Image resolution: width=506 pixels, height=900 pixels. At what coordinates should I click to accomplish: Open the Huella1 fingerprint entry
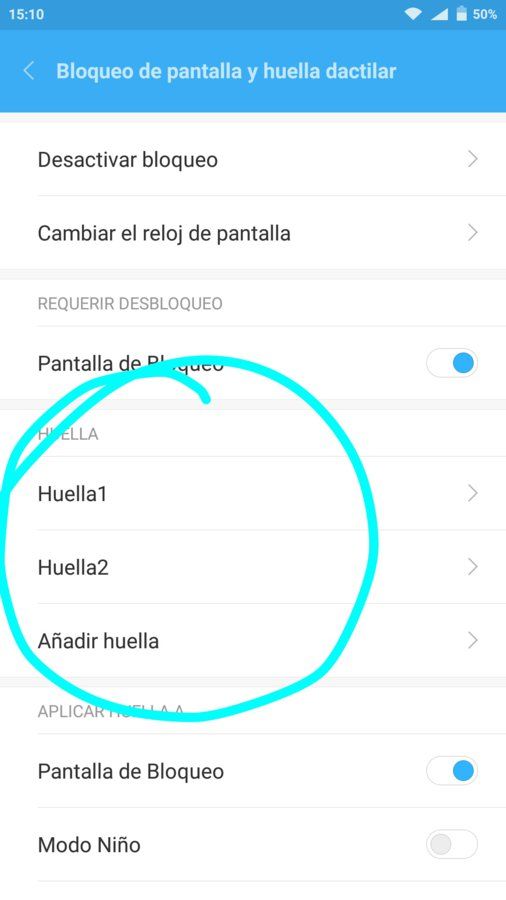point(253,493)
